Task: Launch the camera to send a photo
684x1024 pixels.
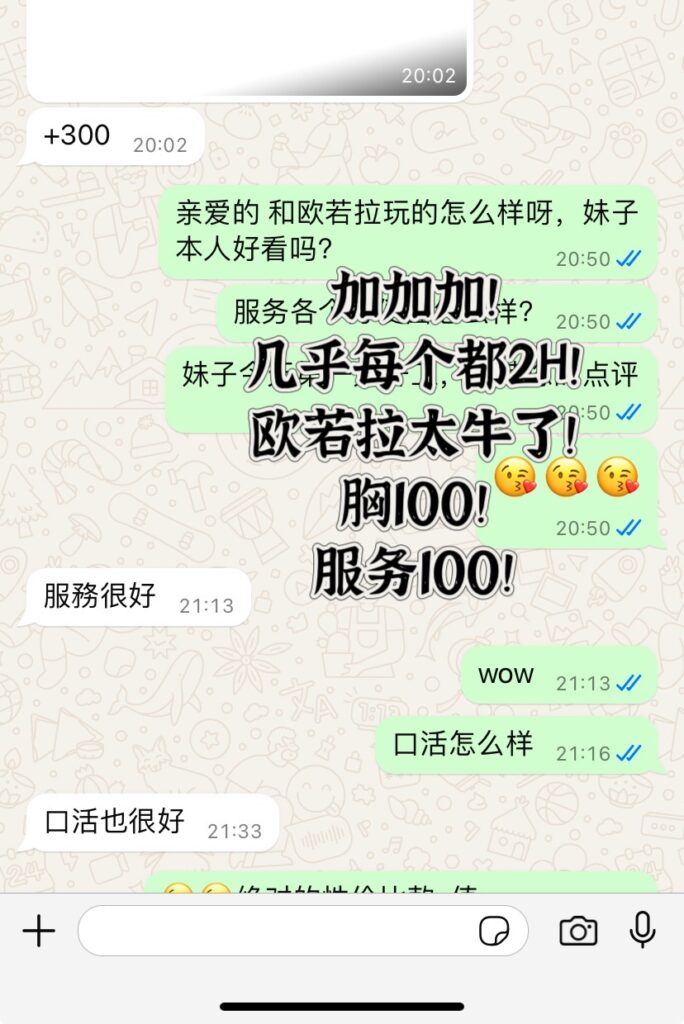Action: tap(578, 931)
